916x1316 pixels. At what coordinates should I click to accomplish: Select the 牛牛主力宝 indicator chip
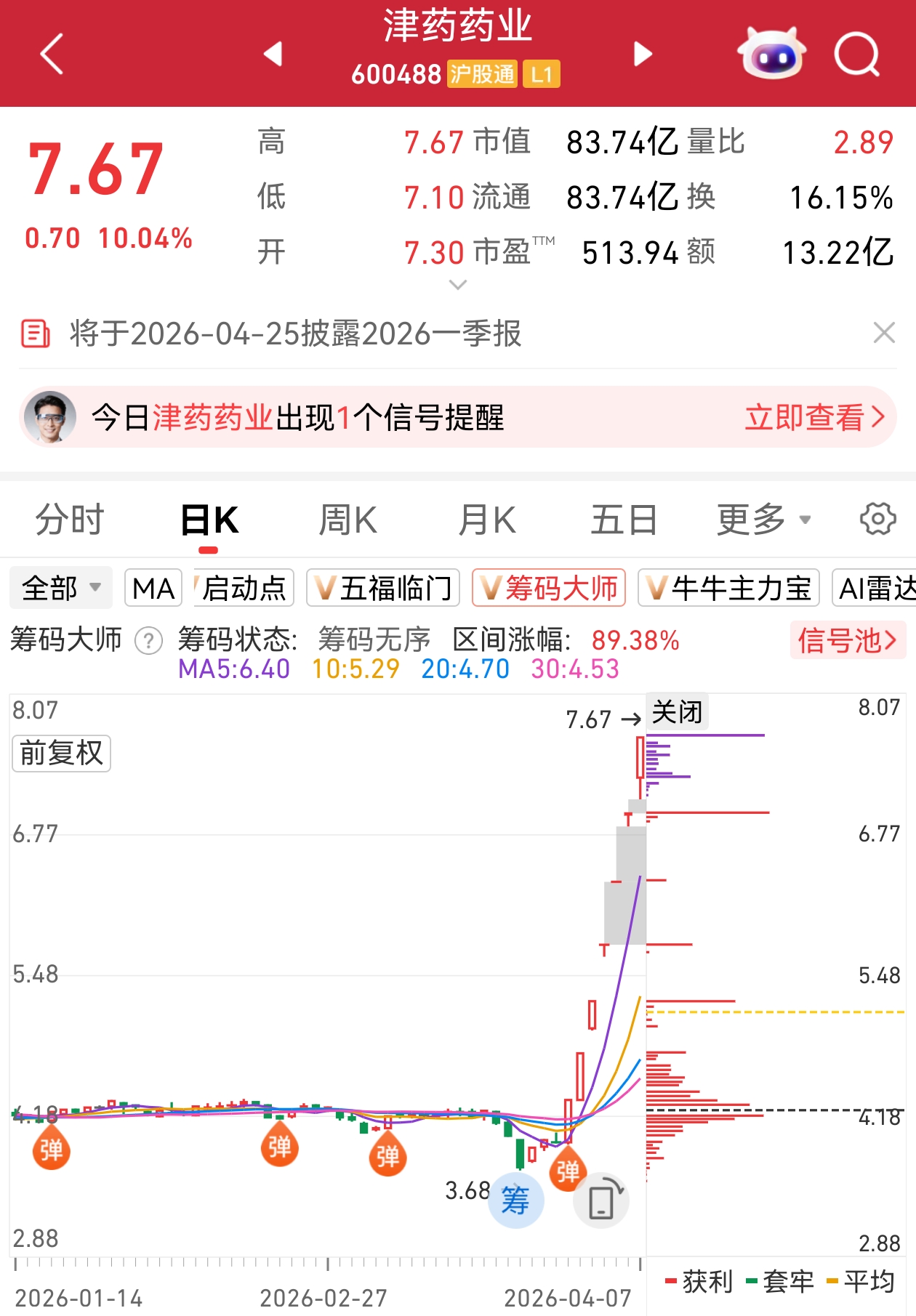728,588
